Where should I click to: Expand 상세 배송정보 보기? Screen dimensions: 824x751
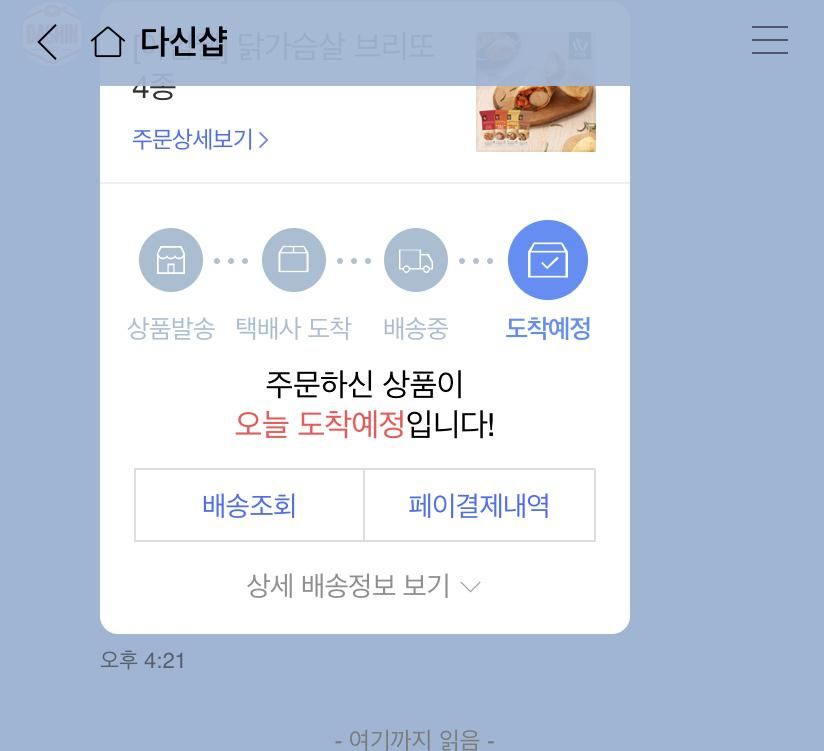coord(364,586)
